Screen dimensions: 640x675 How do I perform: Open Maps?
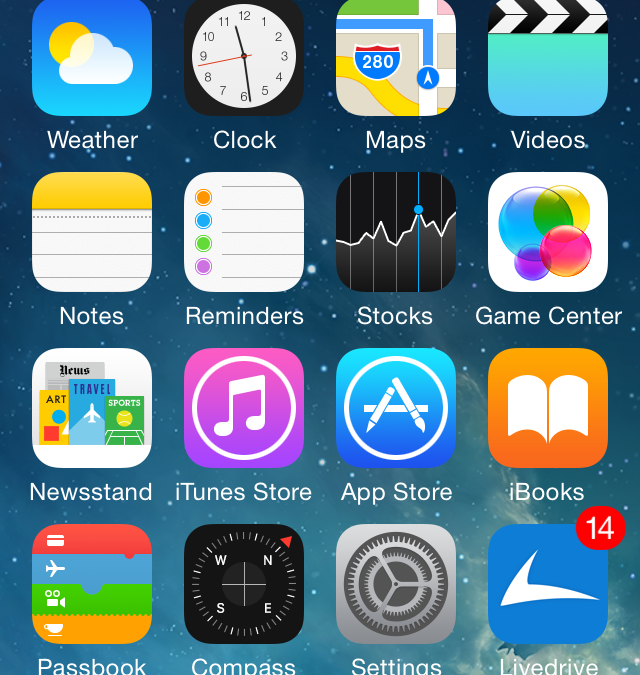click(396, 57)
